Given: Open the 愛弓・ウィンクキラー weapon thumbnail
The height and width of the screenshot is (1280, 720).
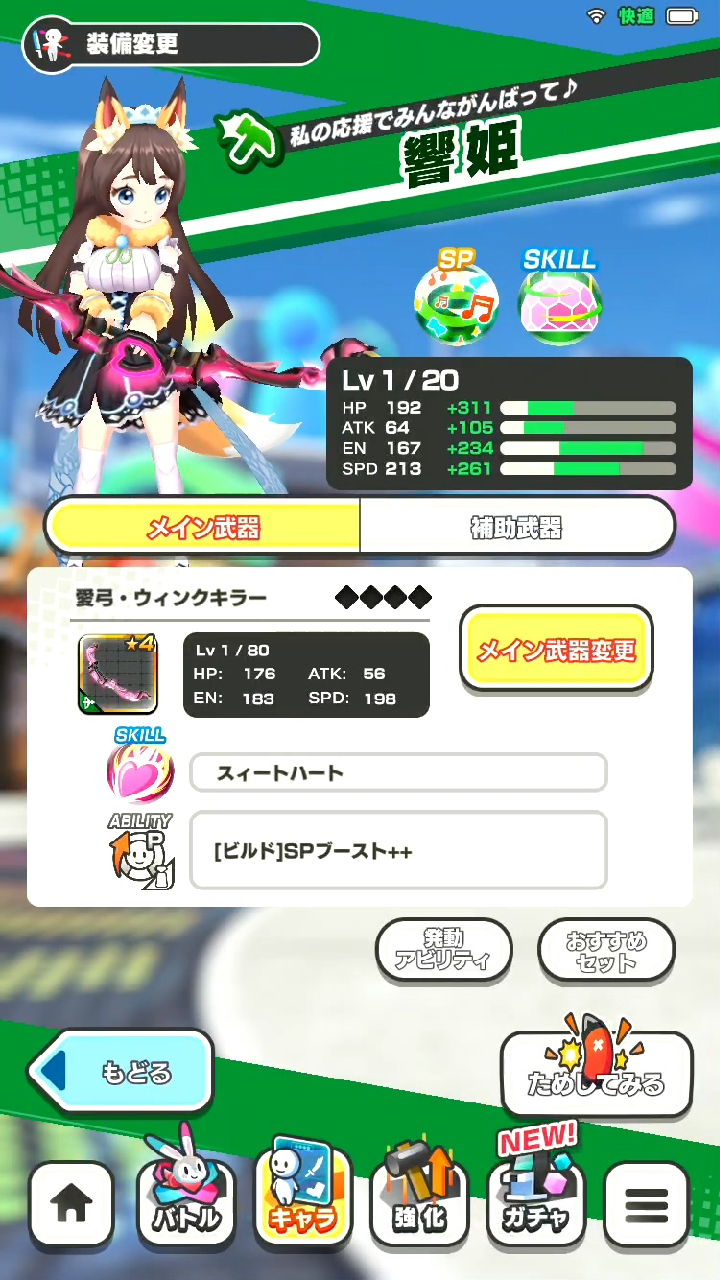Looking at the screenshot, I should tap(118, 674).
